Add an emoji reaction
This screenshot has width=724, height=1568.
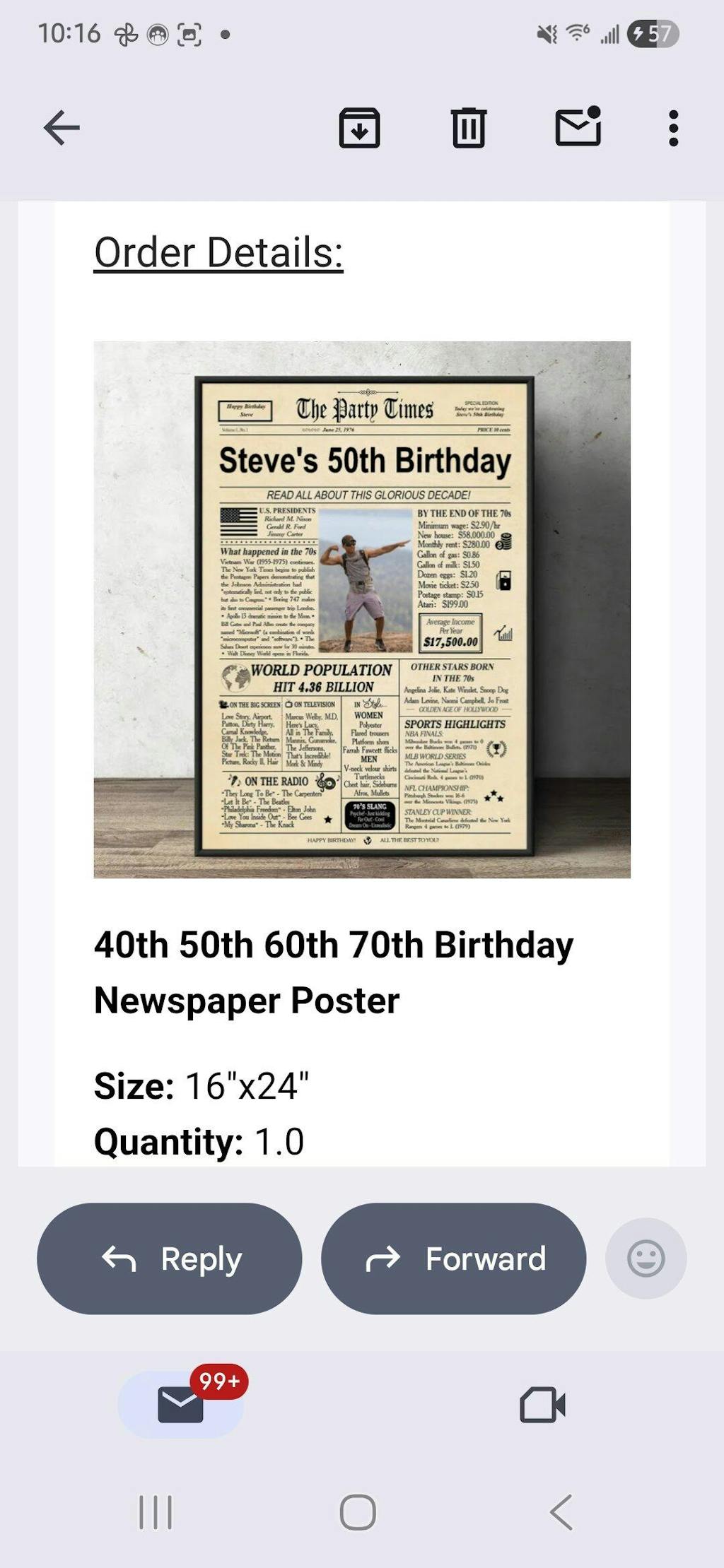point(646,1258)
